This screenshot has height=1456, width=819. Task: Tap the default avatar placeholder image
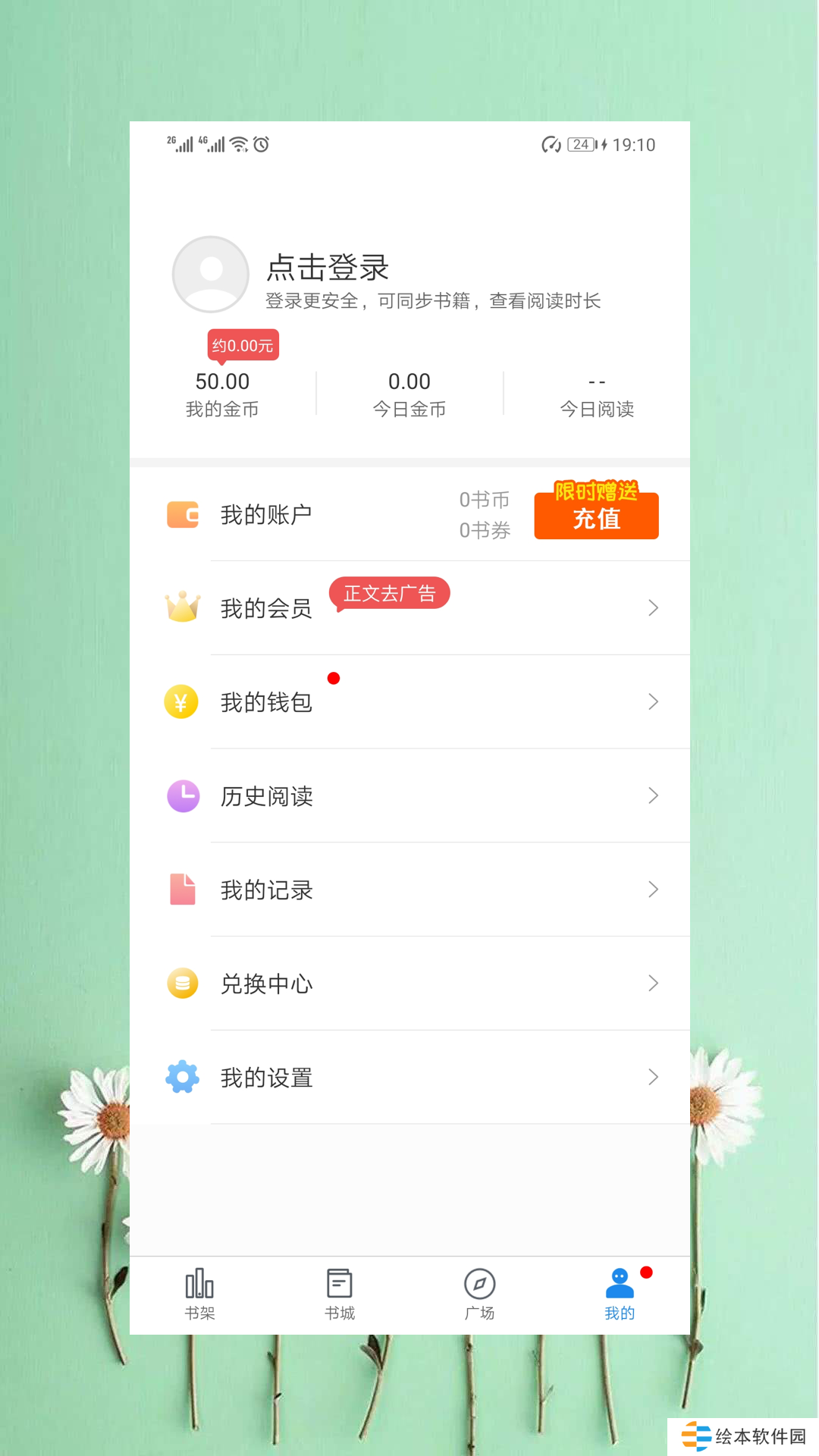click(210, 275)
